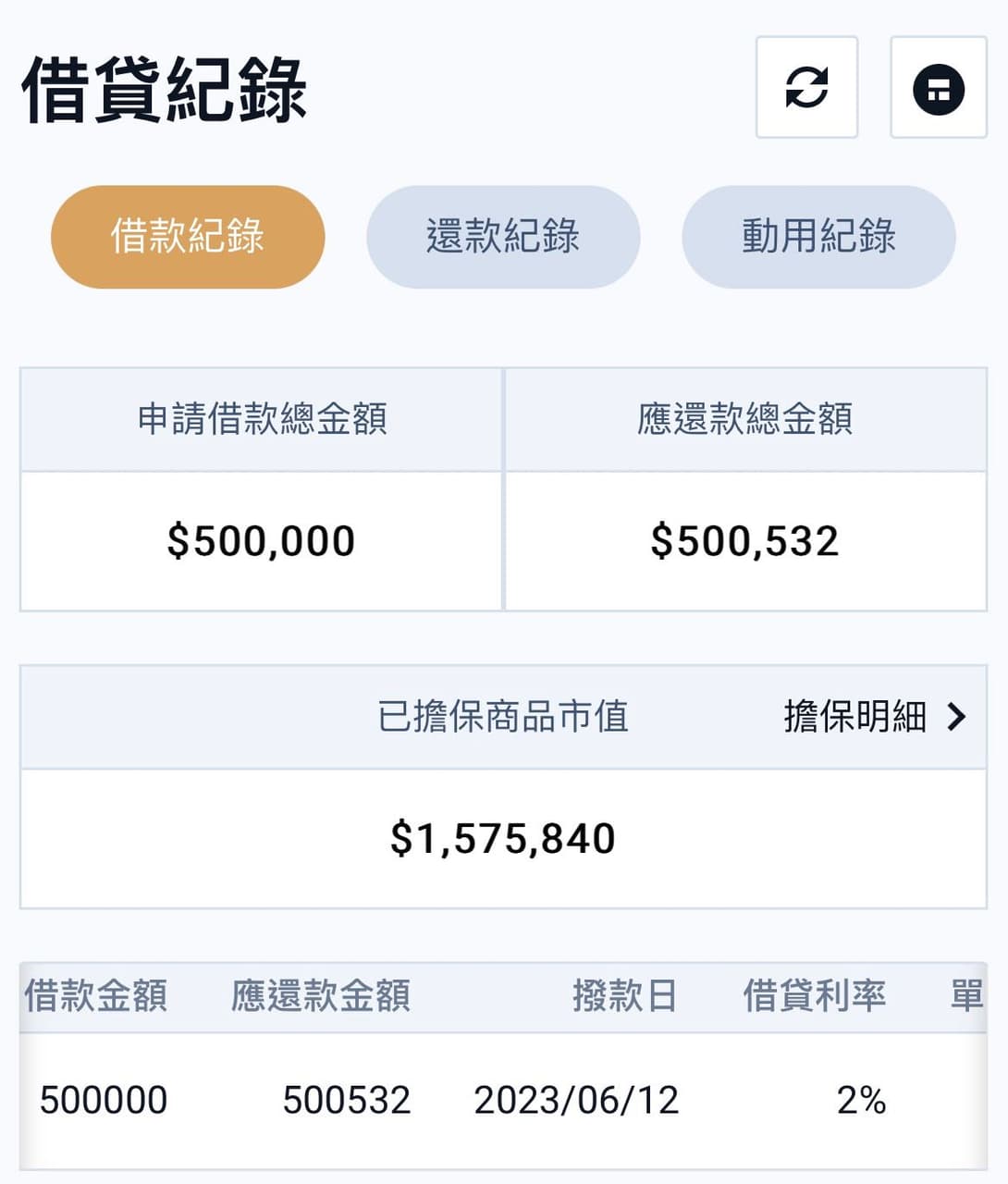The image size is (1008, 1184).
Task: Tap the circular menu icon in upper right corner
Action: point(939,86)
